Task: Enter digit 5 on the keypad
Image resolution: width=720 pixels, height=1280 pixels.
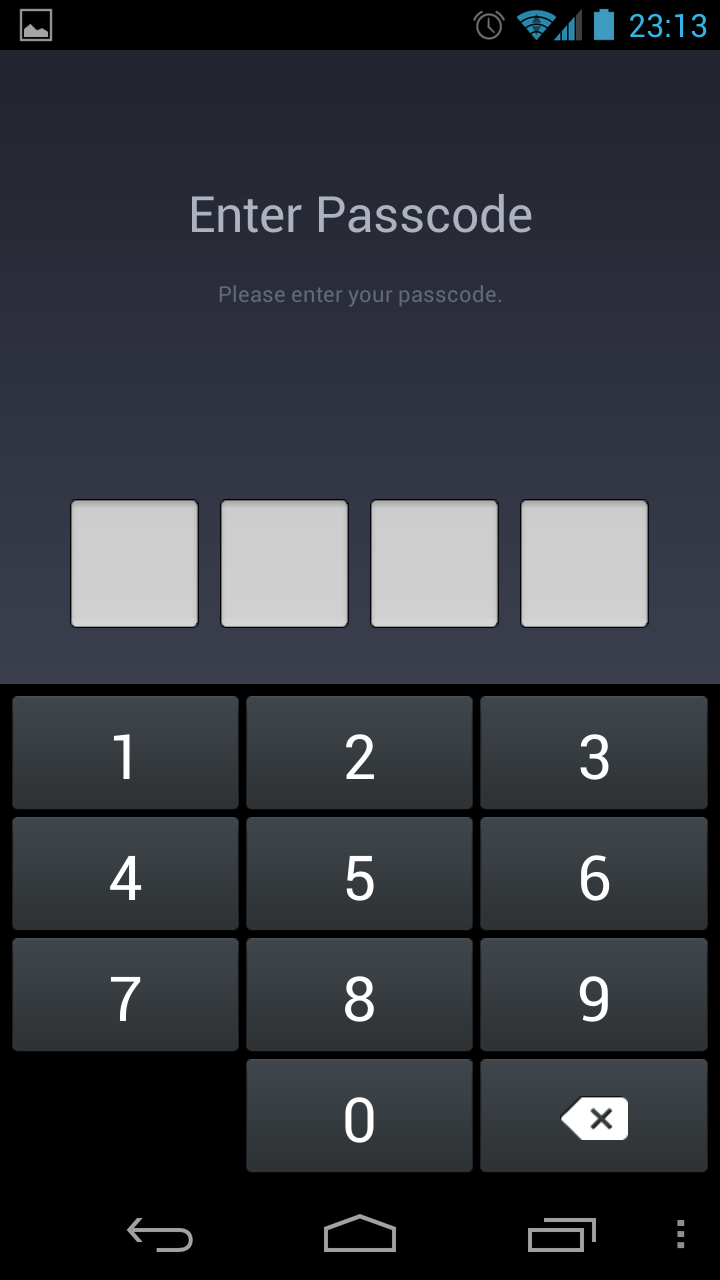Action: (359, 873)
